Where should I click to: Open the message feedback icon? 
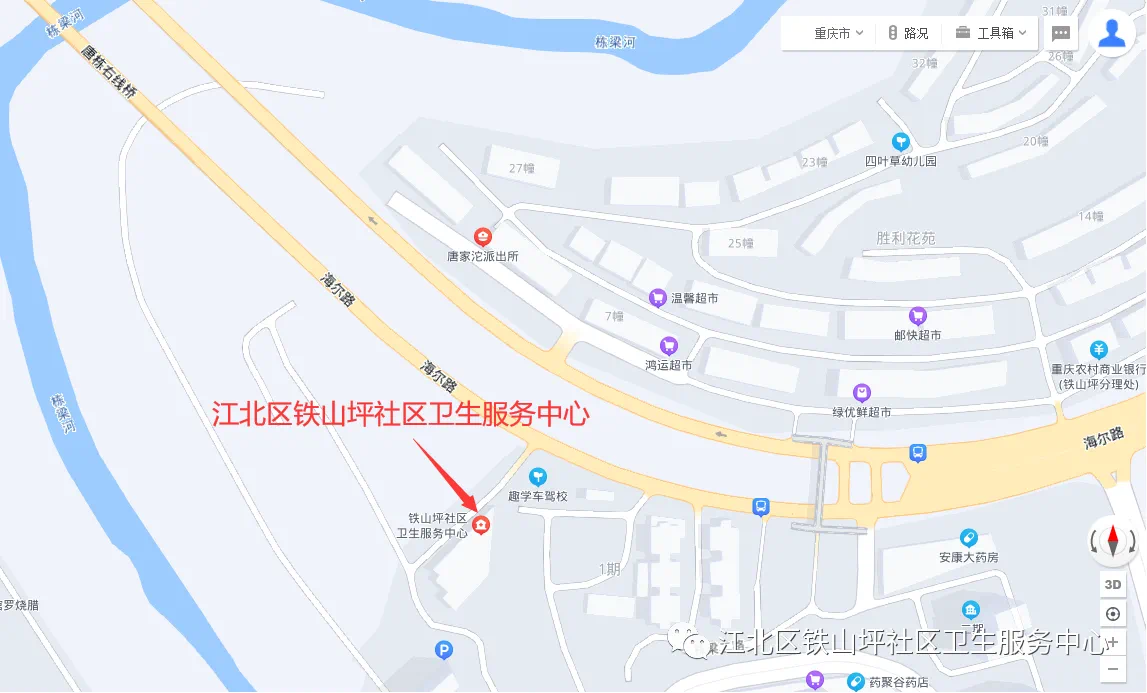tap(1061, 33)
